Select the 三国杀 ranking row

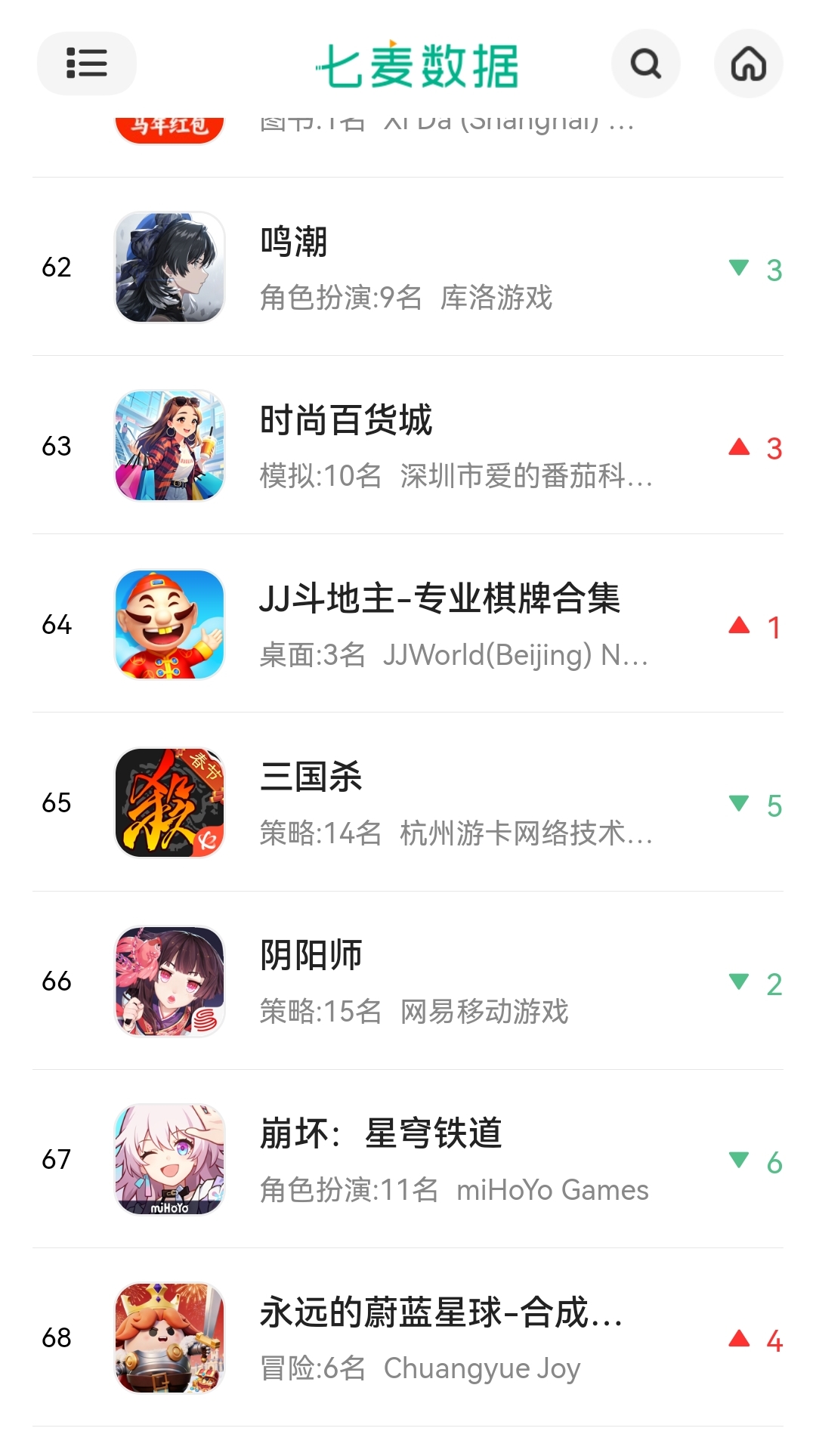tap(408, 802)
